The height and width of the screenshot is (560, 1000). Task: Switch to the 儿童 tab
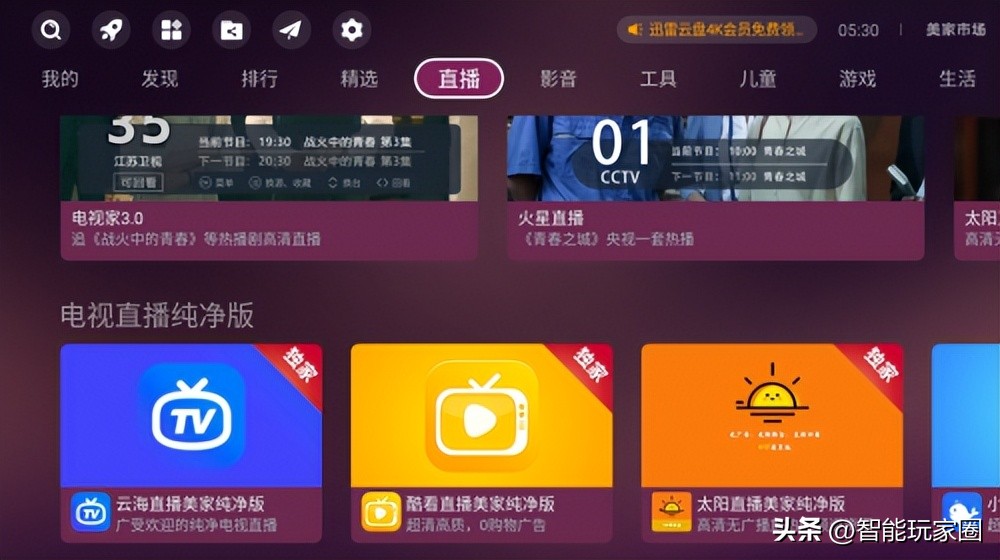[x=758, y=79]
